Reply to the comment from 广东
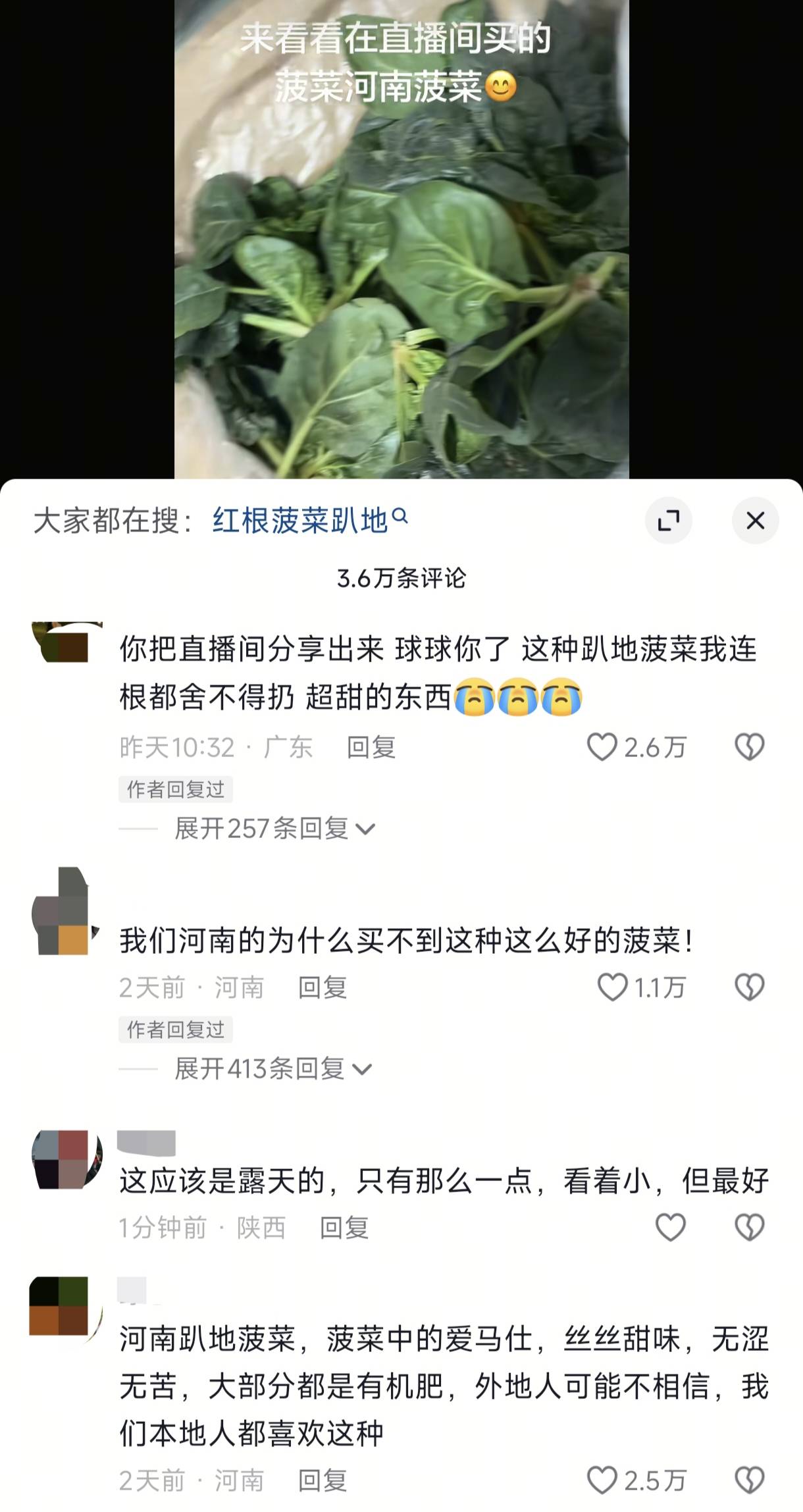803x1512 pixels. click(371, 748)
